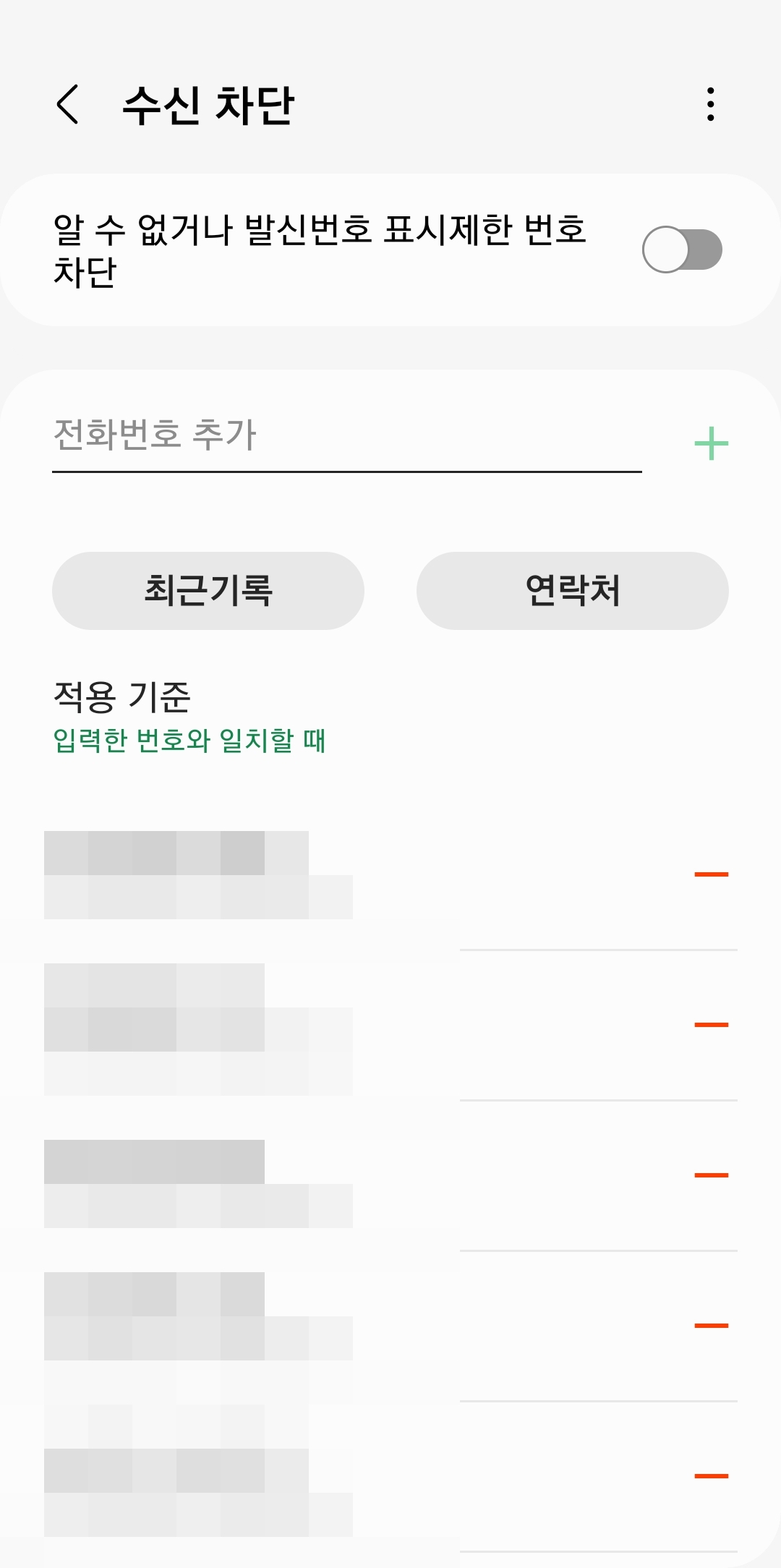Open 연락처 to block a contact
This screenshot has height=1568, width=781.
tap(573, 590)
